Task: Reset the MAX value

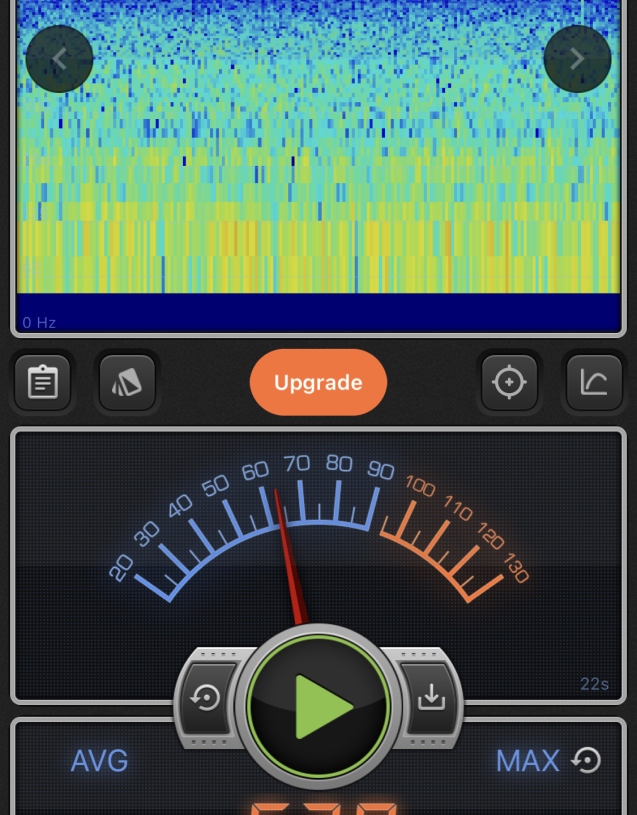Action: 587,761
